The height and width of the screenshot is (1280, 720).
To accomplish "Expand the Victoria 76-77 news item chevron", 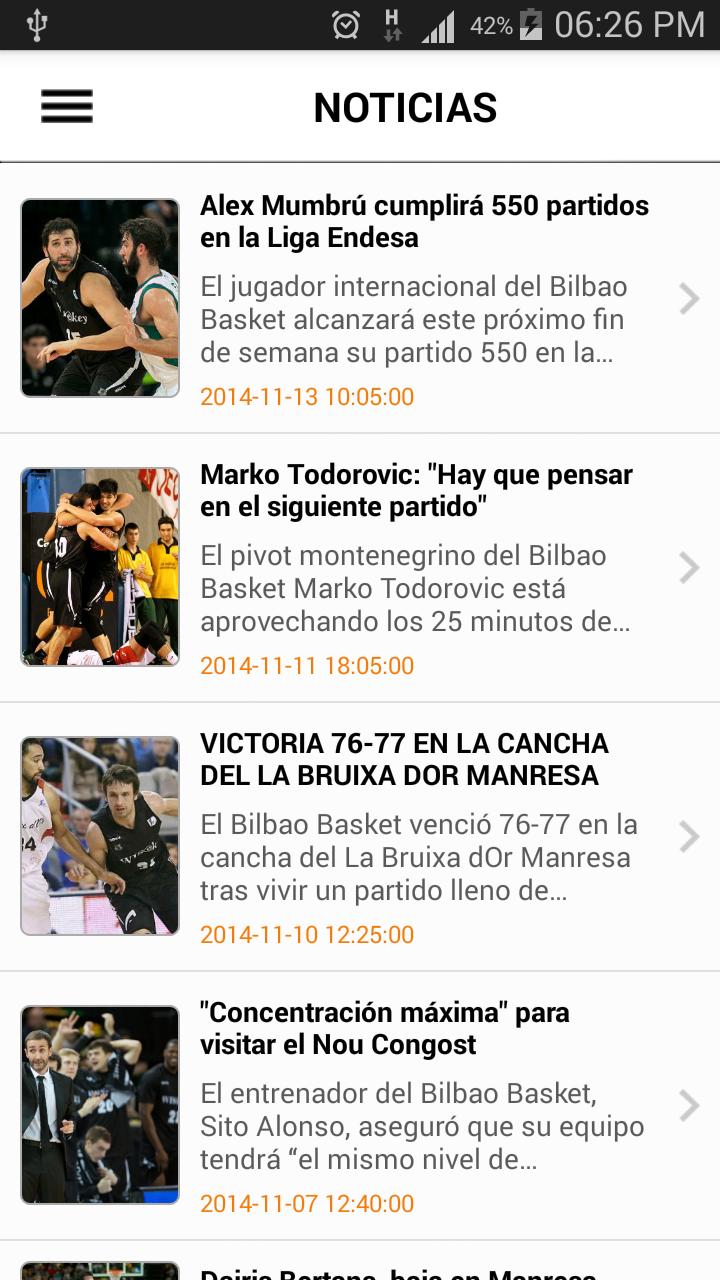I will pyautogui.click(x=689, y=836).
